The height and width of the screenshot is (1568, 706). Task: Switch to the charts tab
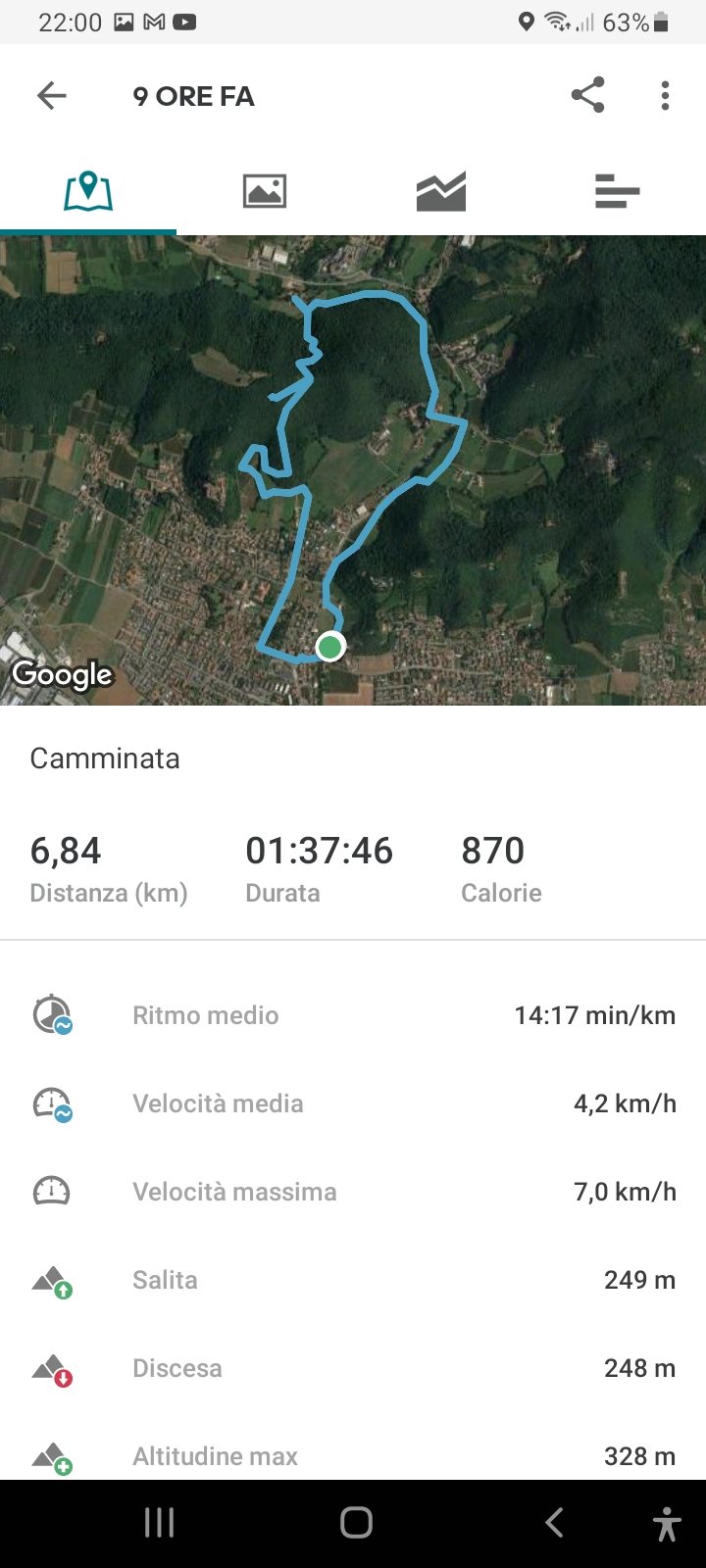(x=441, y=190)
